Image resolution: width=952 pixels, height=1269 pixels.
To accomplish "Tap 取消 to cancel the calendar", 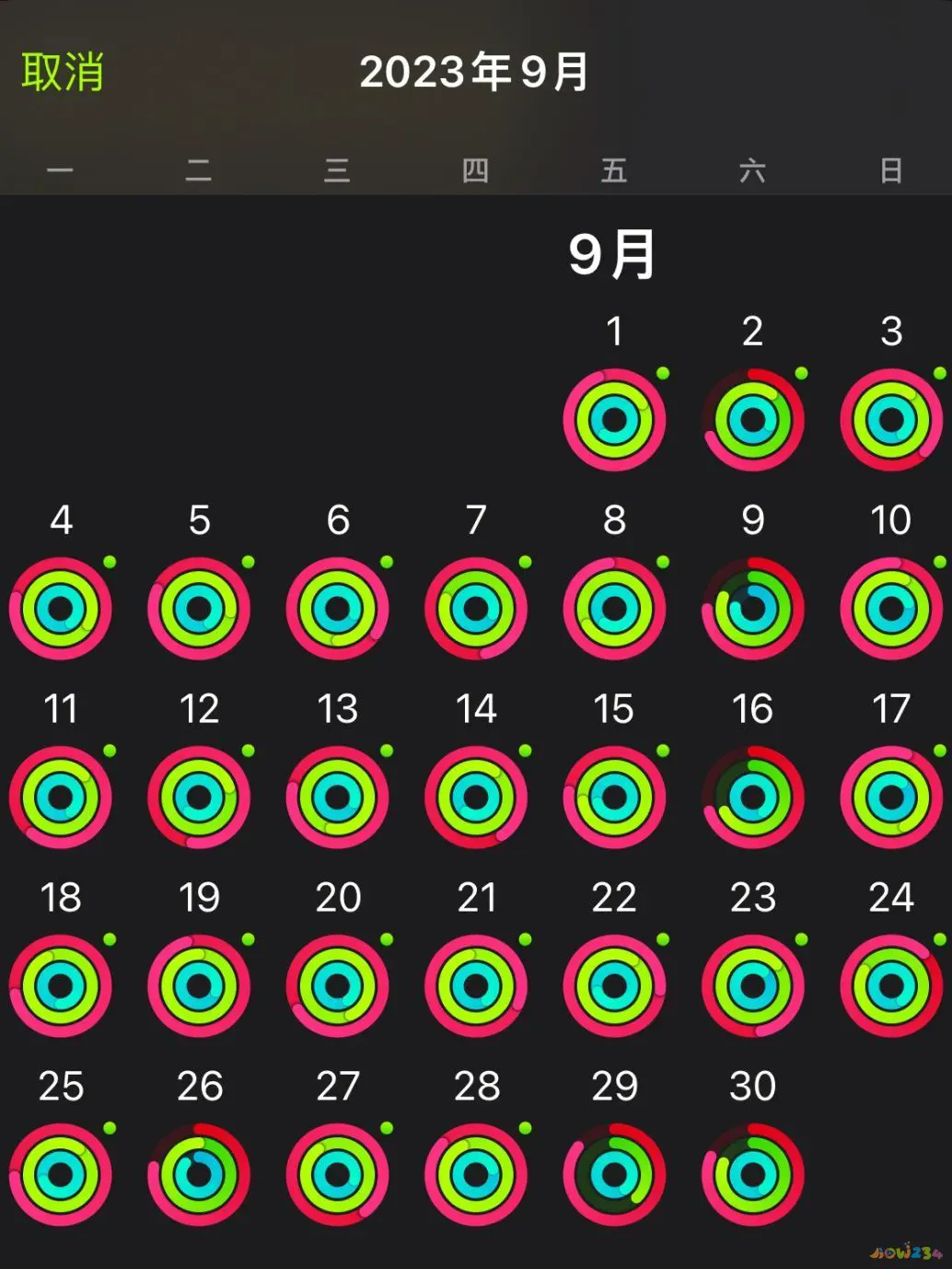I will tap(62, 72).
